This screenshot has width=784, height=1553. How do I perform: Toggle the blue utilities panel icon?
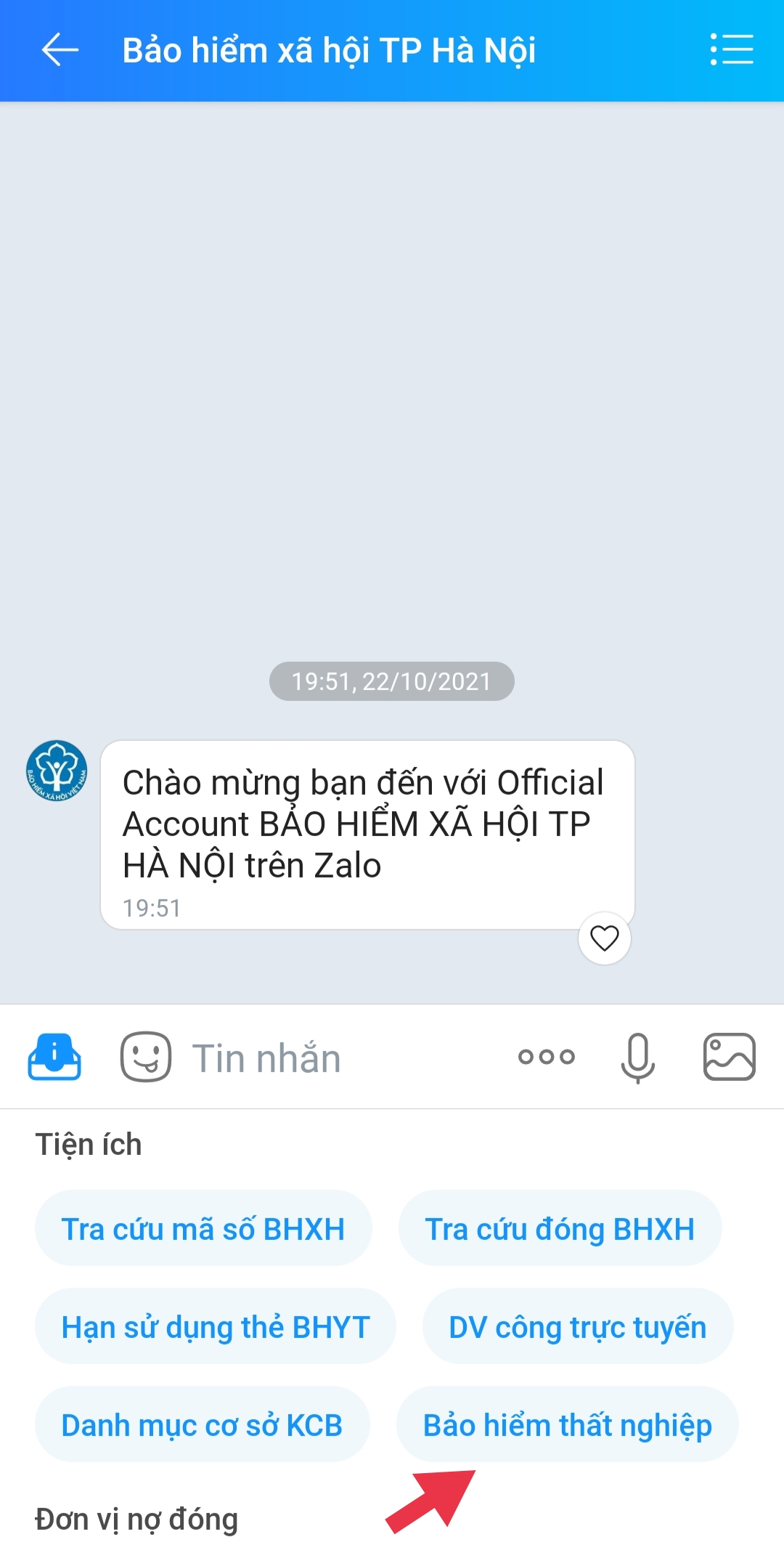pos(54,1057)
